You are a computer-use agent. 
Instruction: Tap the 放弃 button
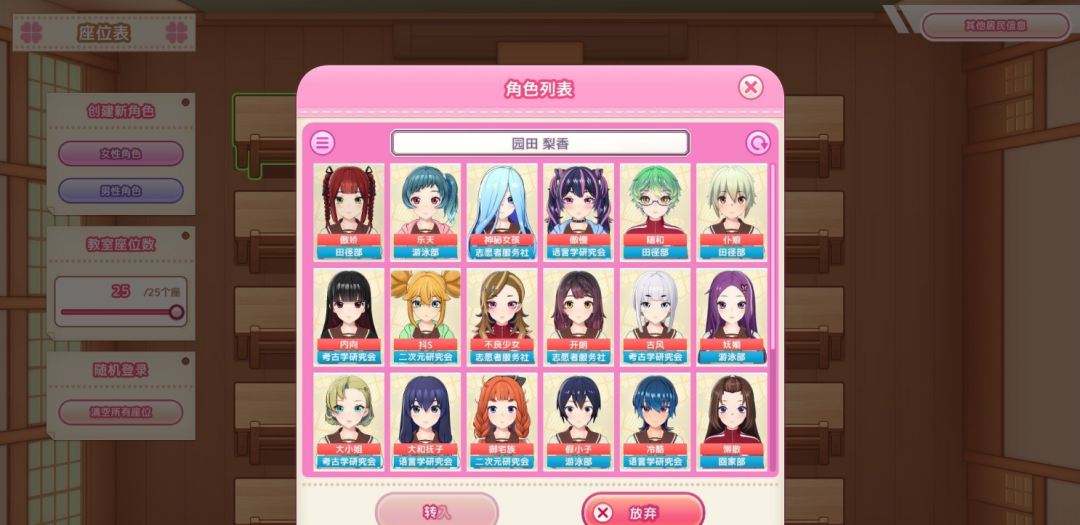[x=642, y=512]
